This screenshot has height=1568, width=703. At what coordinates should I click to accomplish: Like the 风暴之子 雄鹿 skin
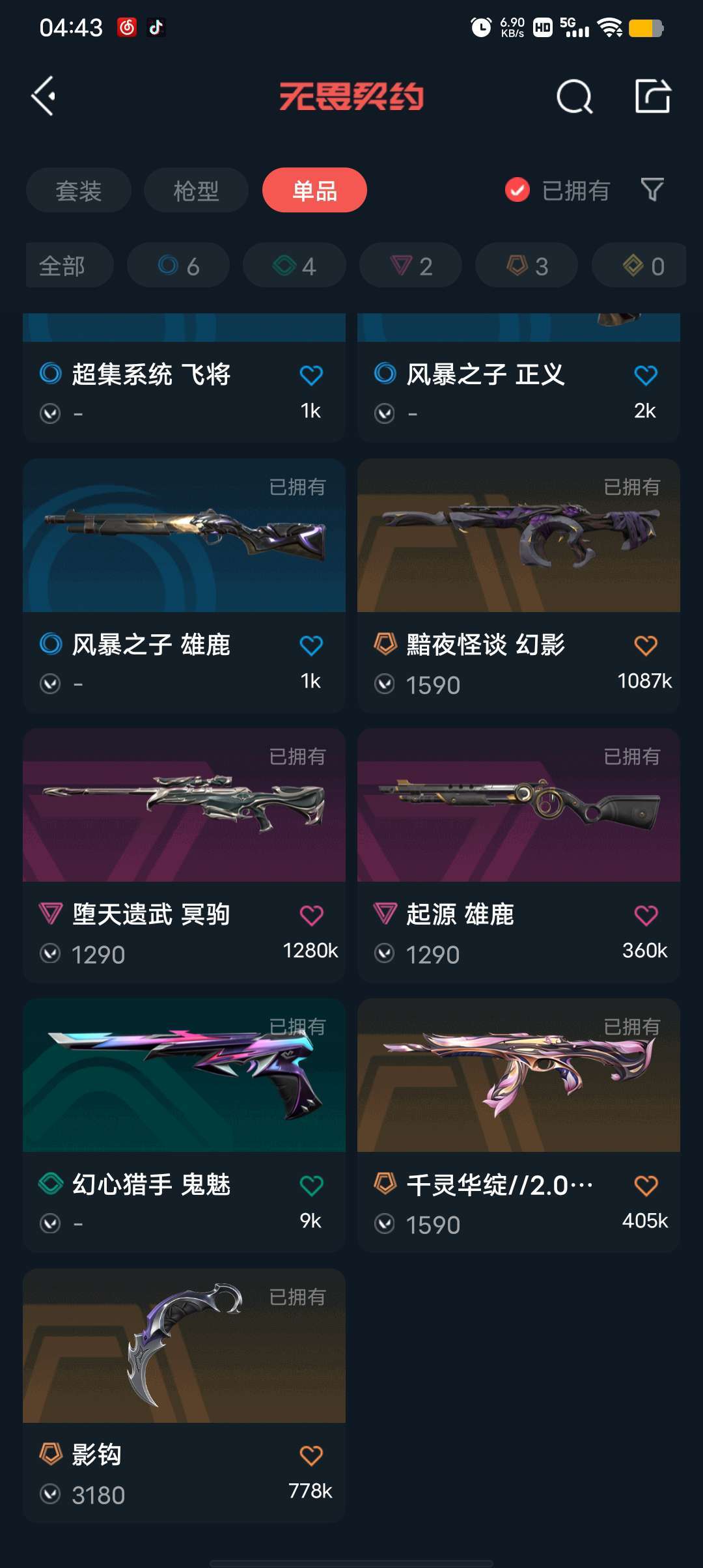[x=311, y=645]
